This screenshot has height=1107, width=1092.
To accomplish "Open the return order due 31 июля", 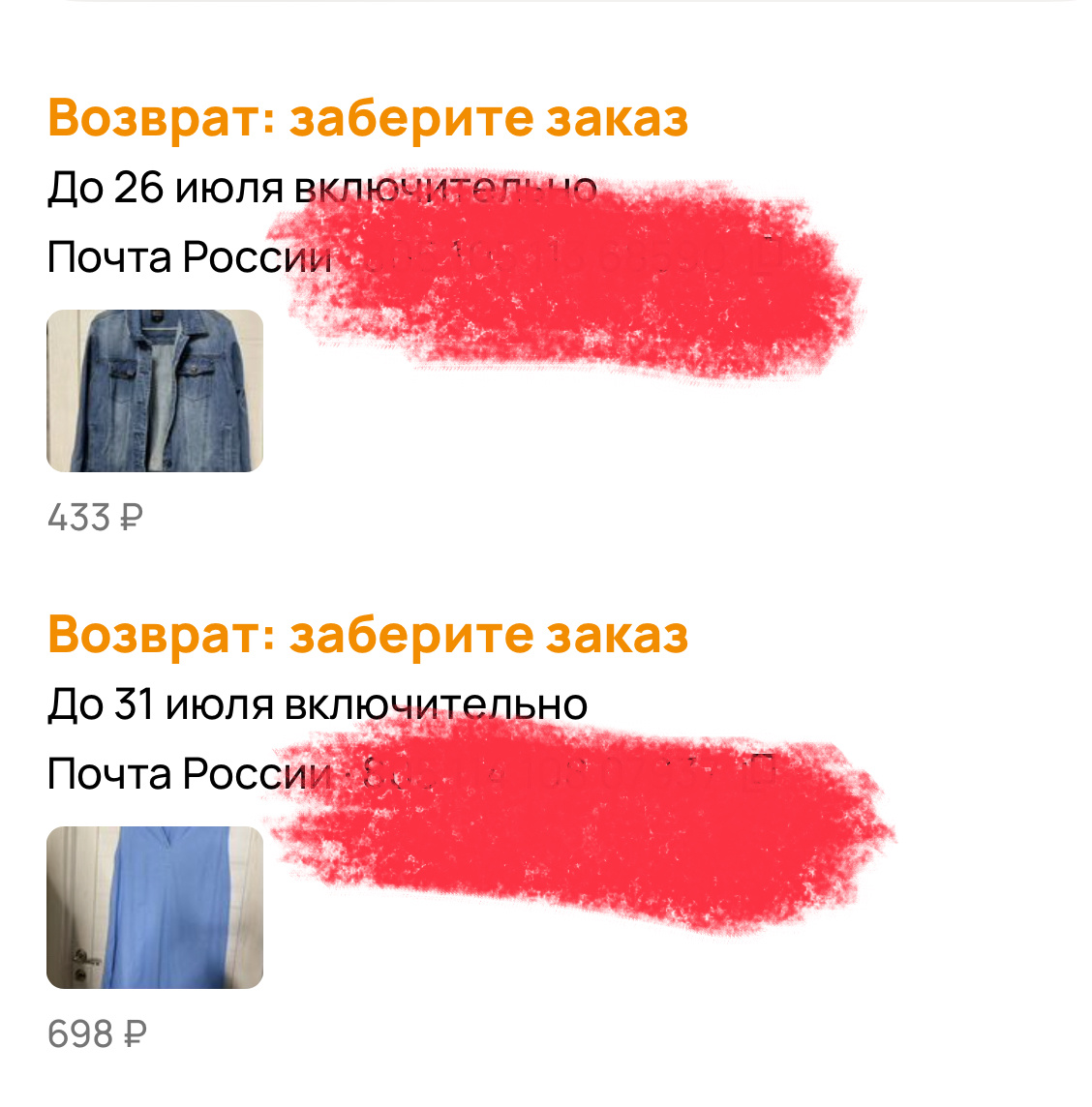I will 368,636.
